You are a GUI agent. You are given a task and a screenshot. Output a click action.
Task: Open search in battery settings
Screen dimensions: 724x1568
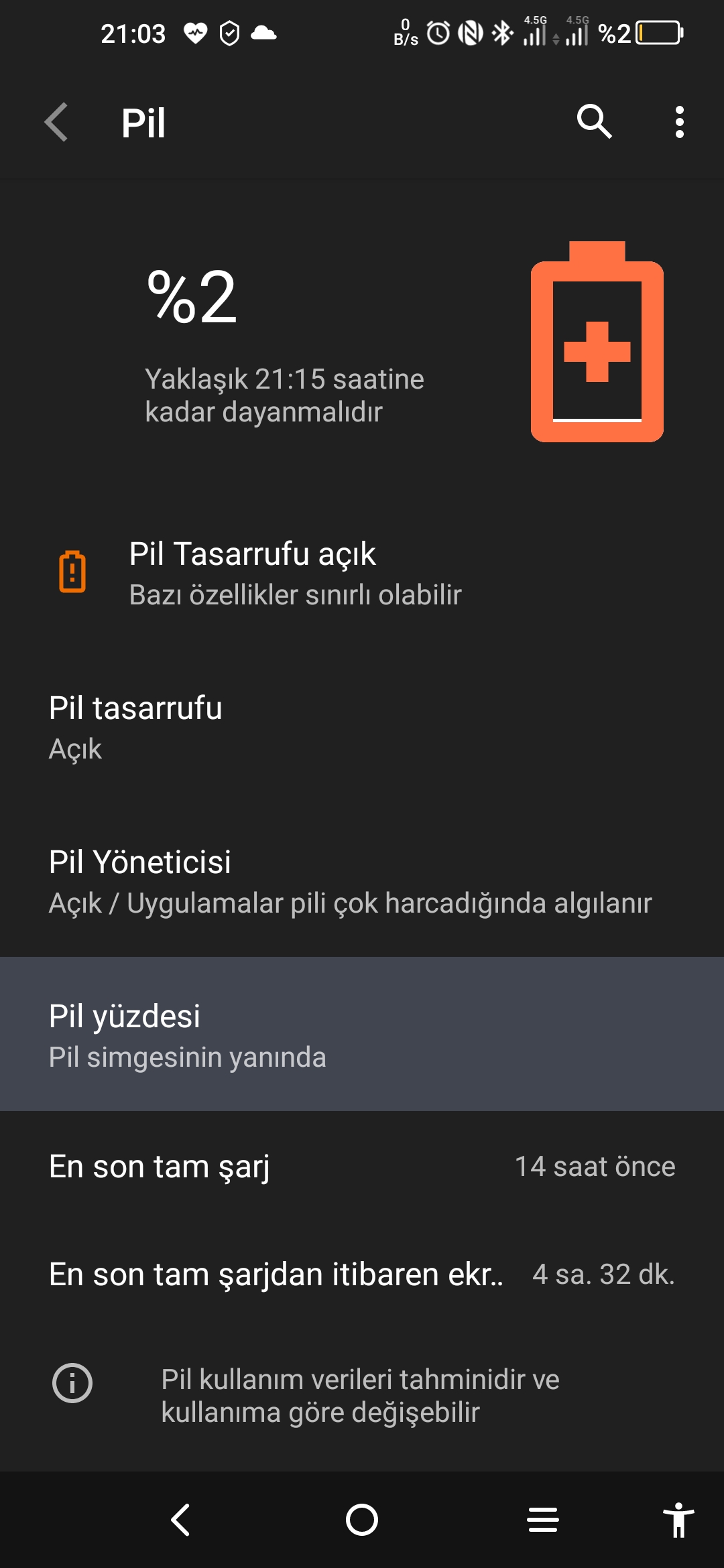point(594,122)
